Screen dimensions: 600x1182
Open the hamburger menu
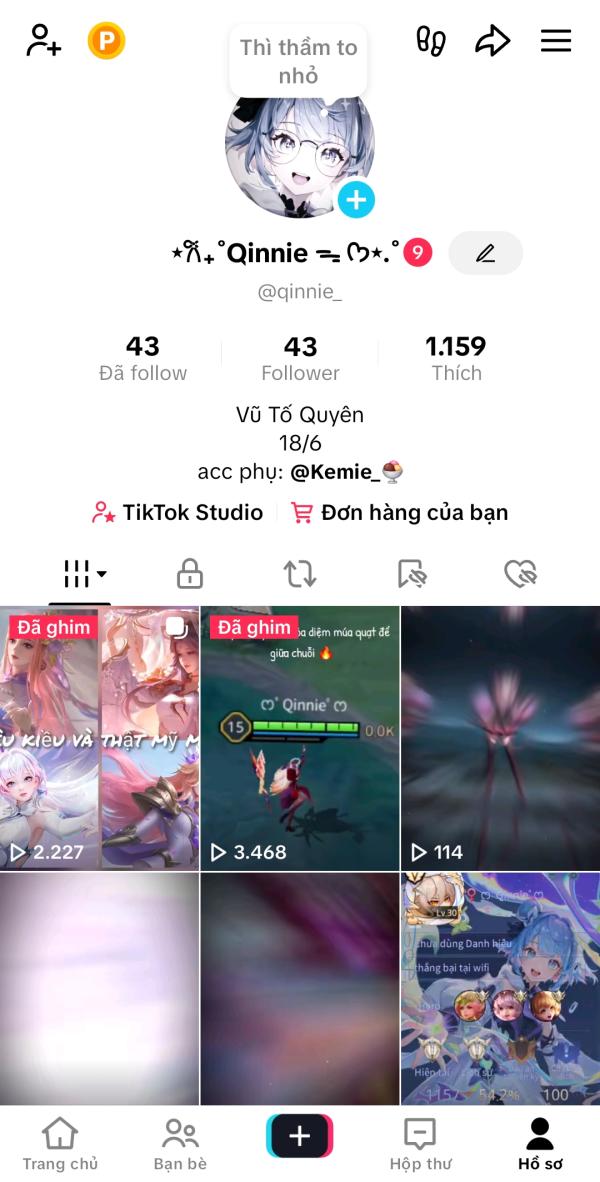(556, 40)
